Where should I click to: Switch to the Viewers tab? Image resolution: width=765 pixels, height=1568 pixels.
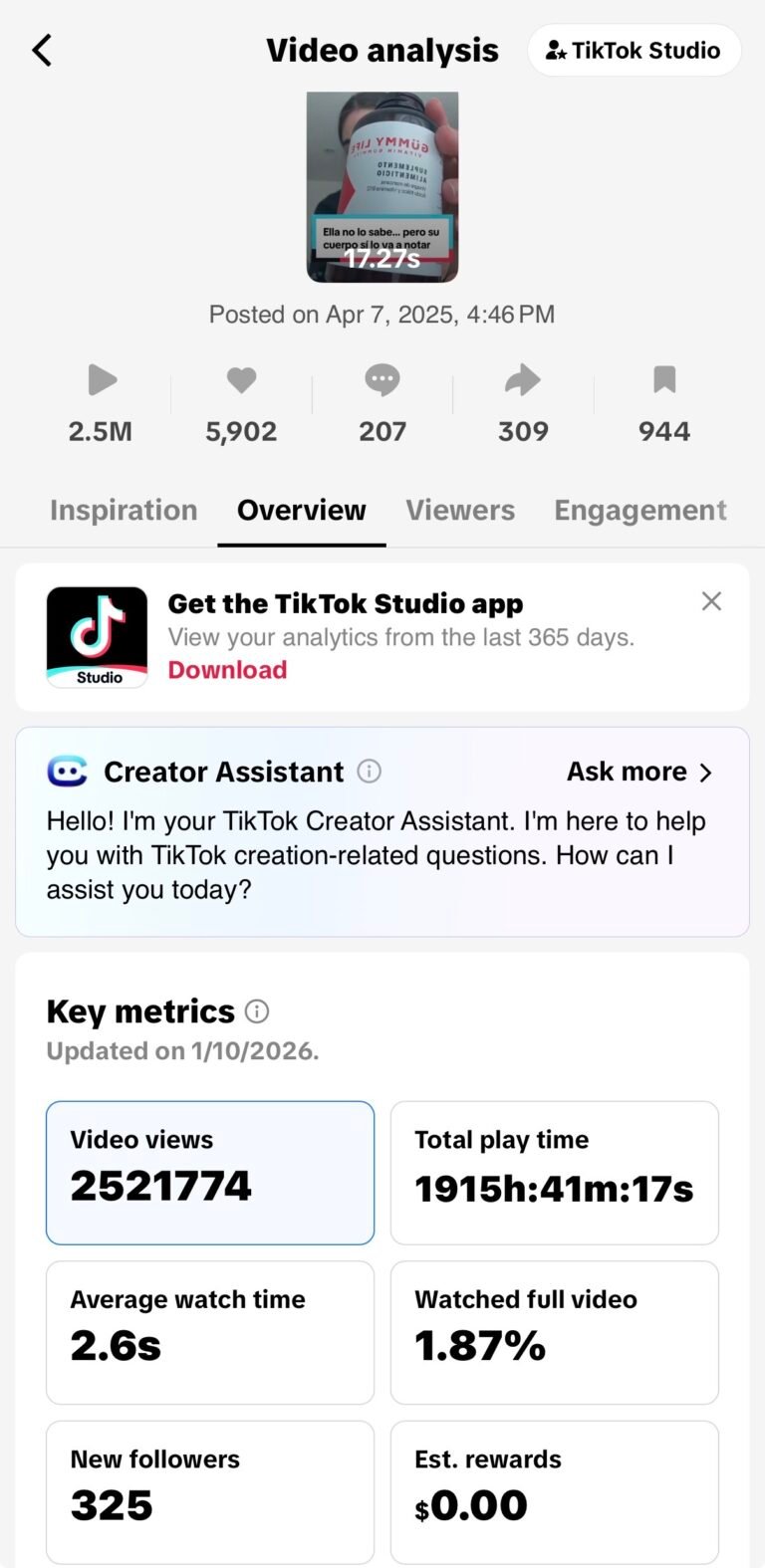click(x=460, y=510)
